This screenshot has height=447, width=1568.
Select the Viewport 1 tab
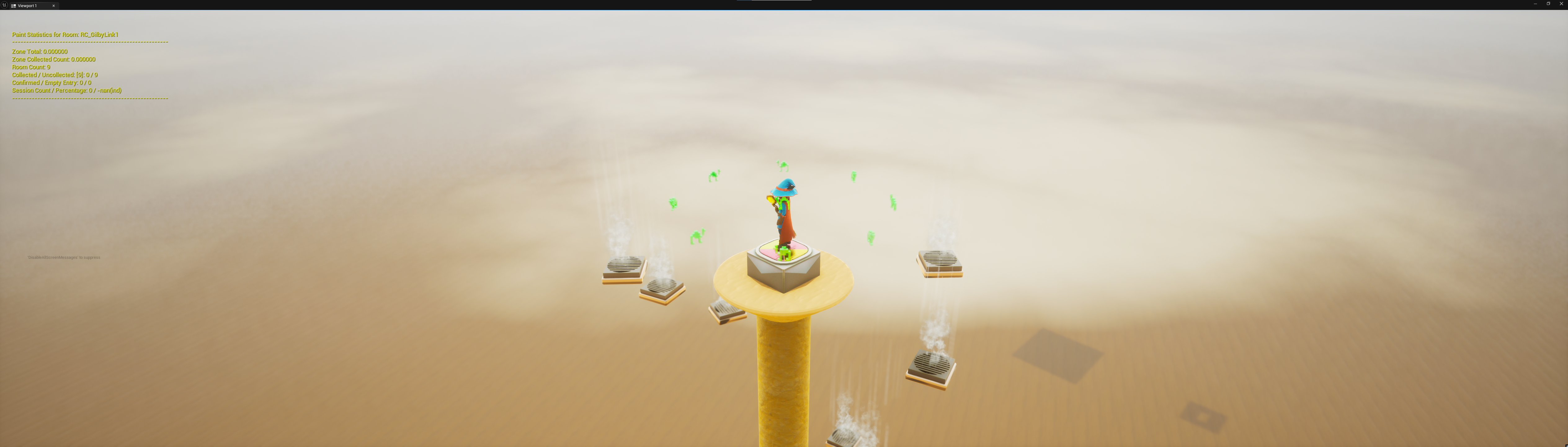27,6
